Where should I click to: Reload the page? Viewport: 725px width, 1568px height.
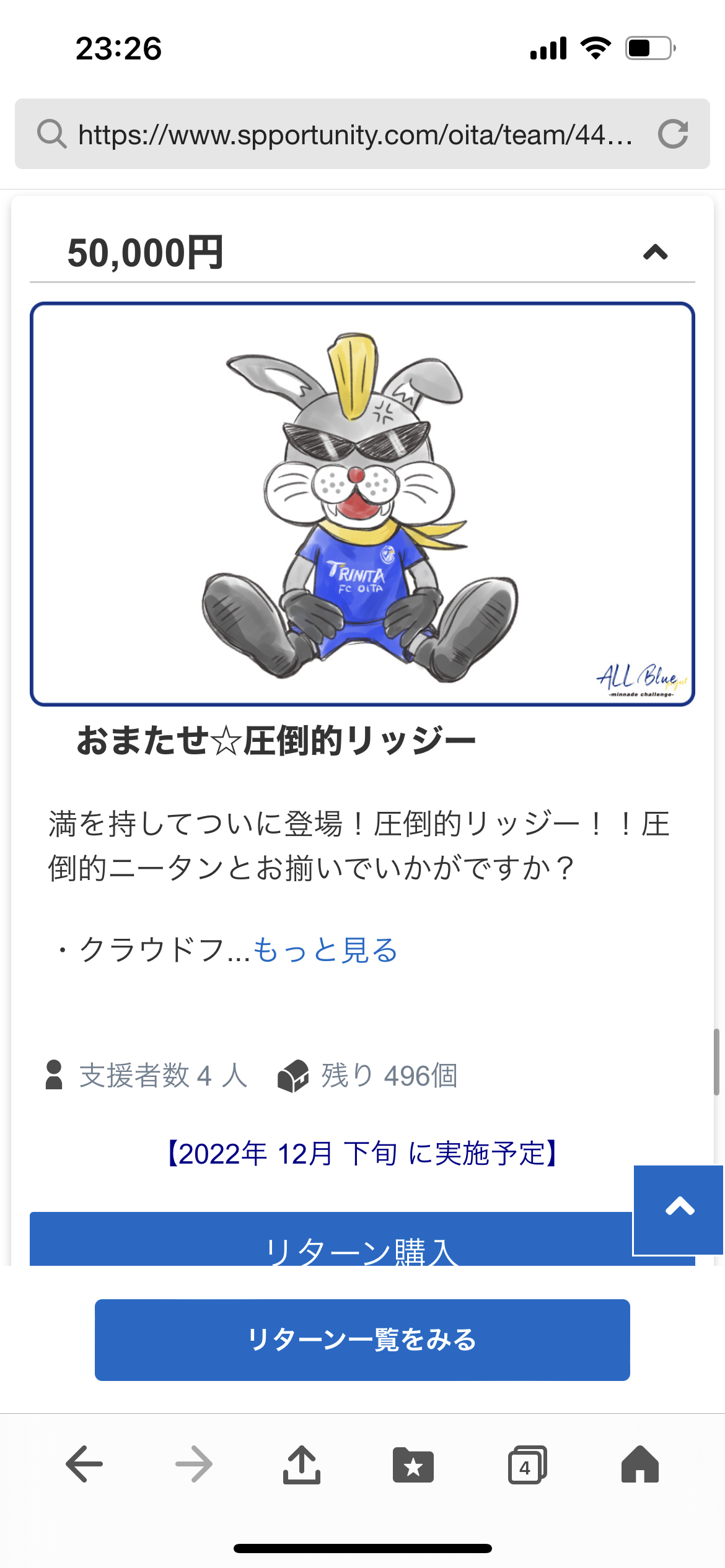click(673, 134)
